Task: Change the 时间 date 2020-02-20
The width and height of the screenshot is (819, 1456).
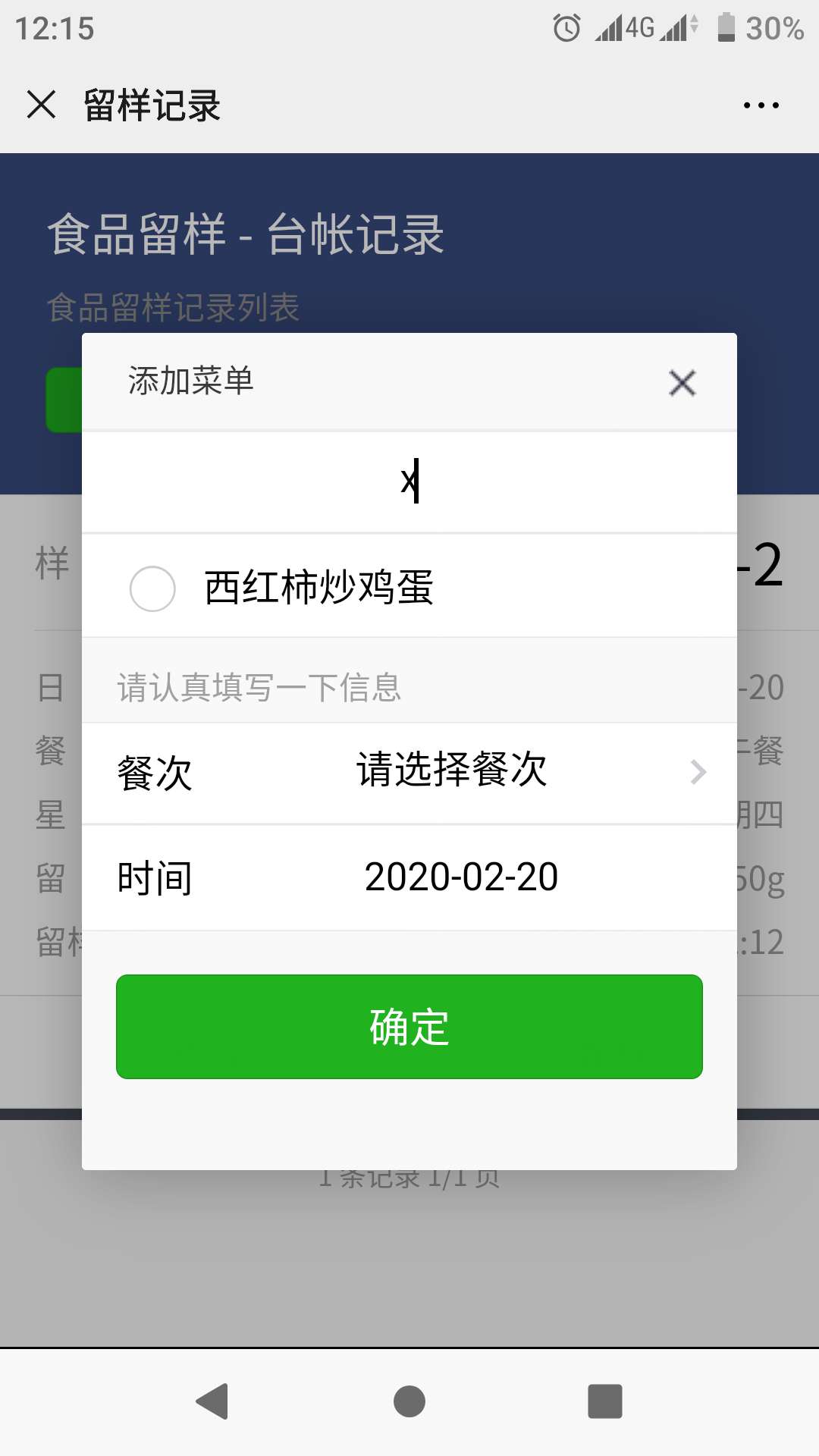Action: [461, 877]
